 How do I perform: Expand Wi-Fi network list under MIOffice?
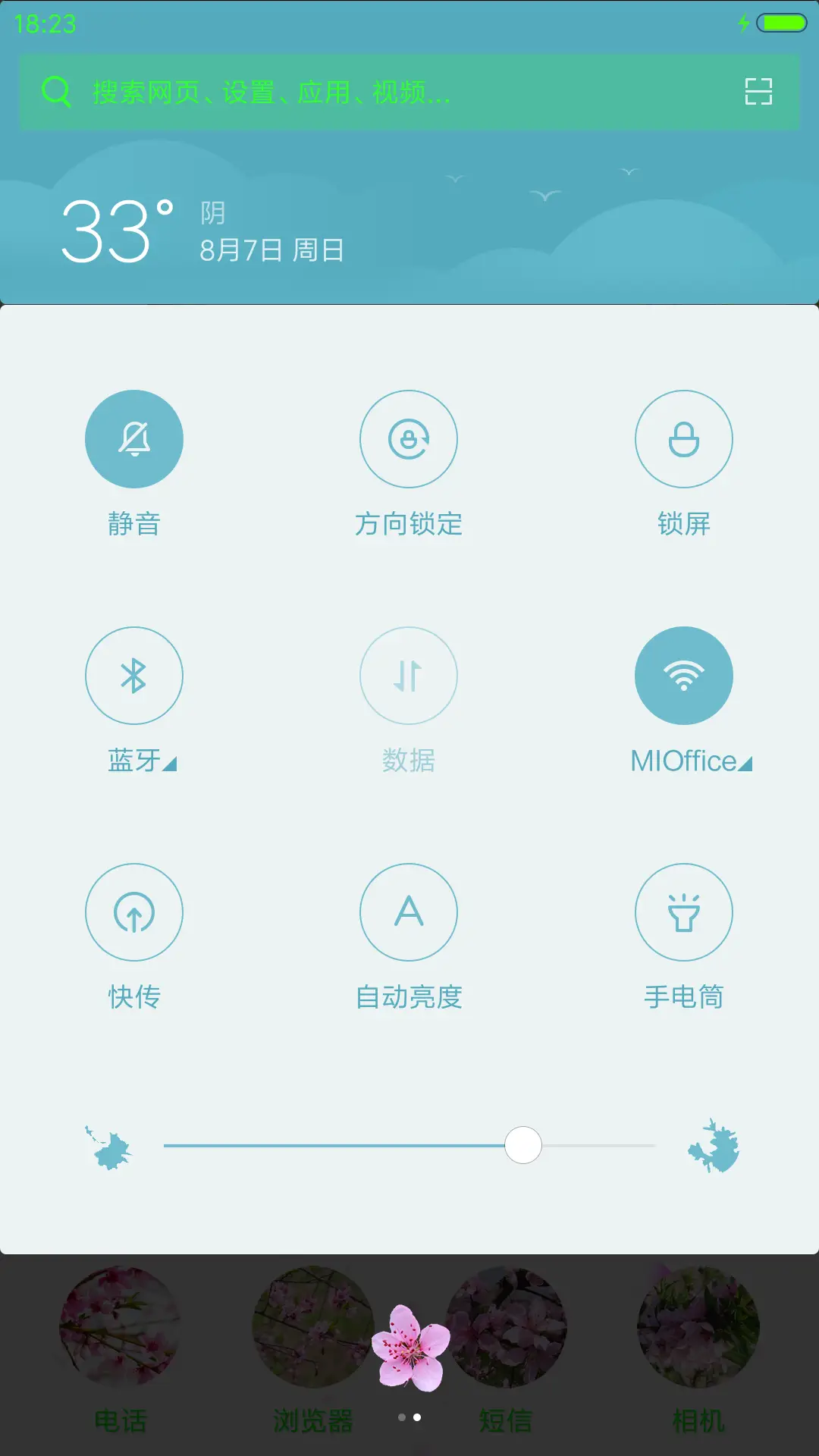tap(745, 764)
